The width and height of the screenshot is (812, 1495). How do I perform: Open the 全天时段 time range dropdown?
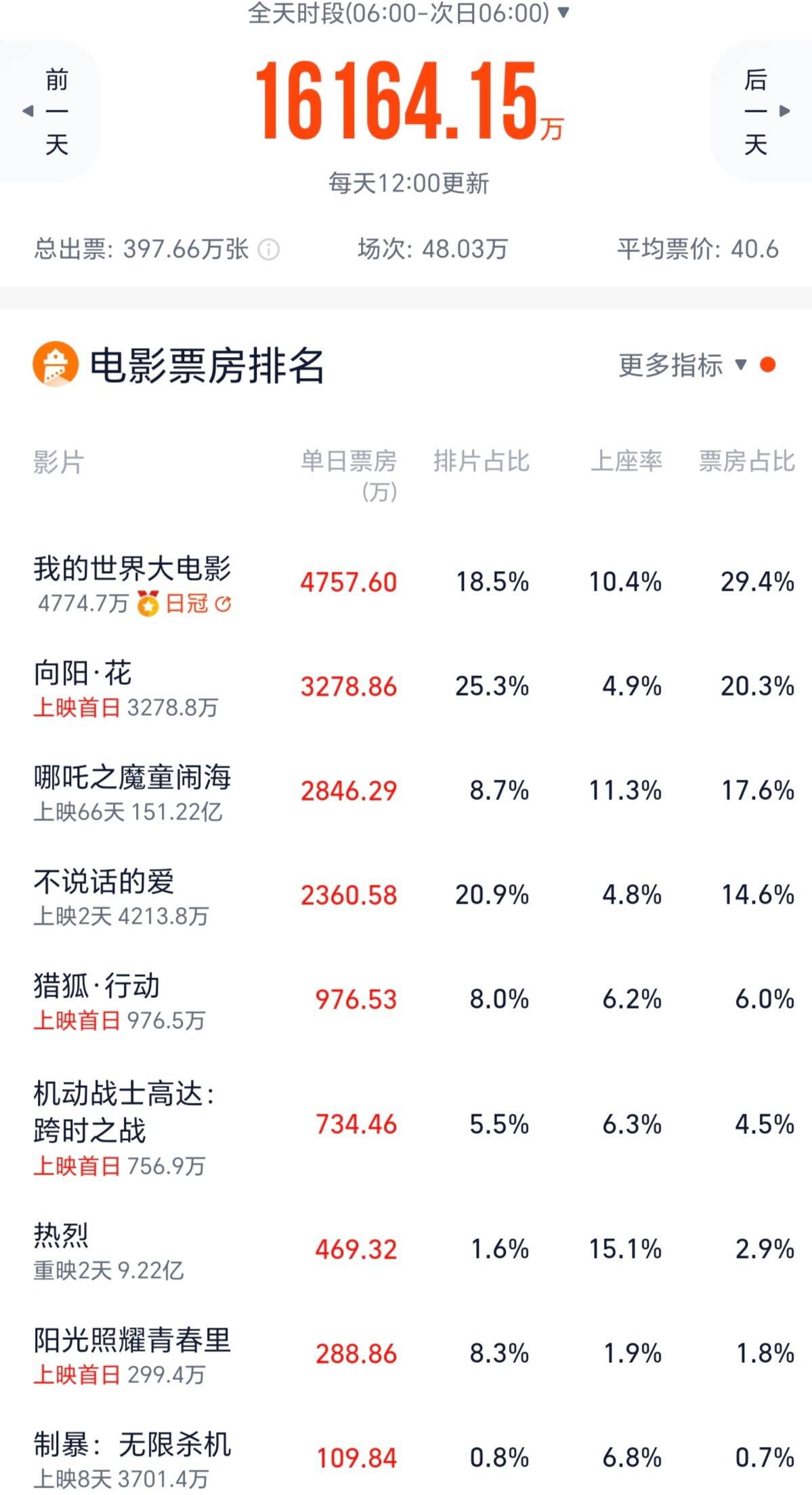(408, 12)
